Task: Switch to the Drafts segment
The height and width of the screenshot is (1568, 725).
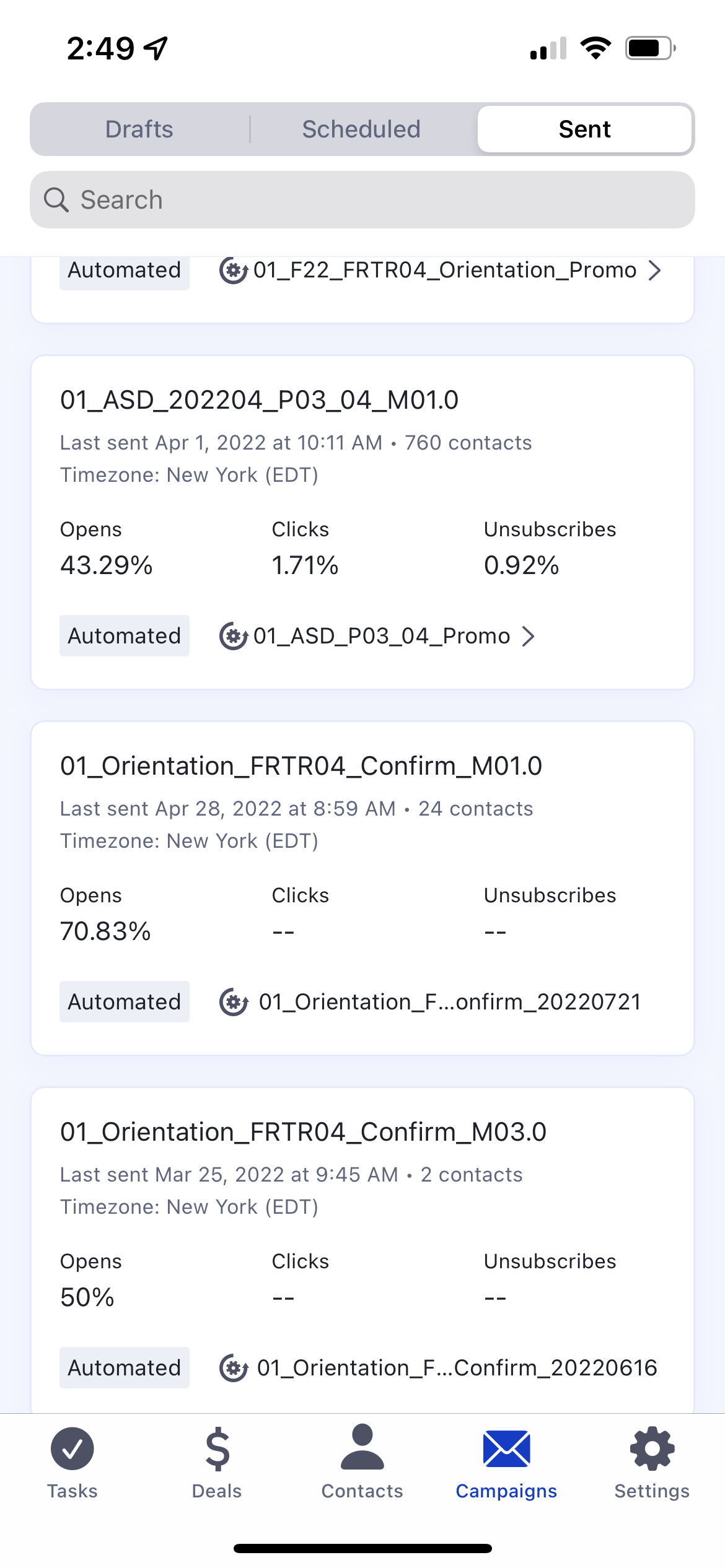Action: [x=139, y=129]
